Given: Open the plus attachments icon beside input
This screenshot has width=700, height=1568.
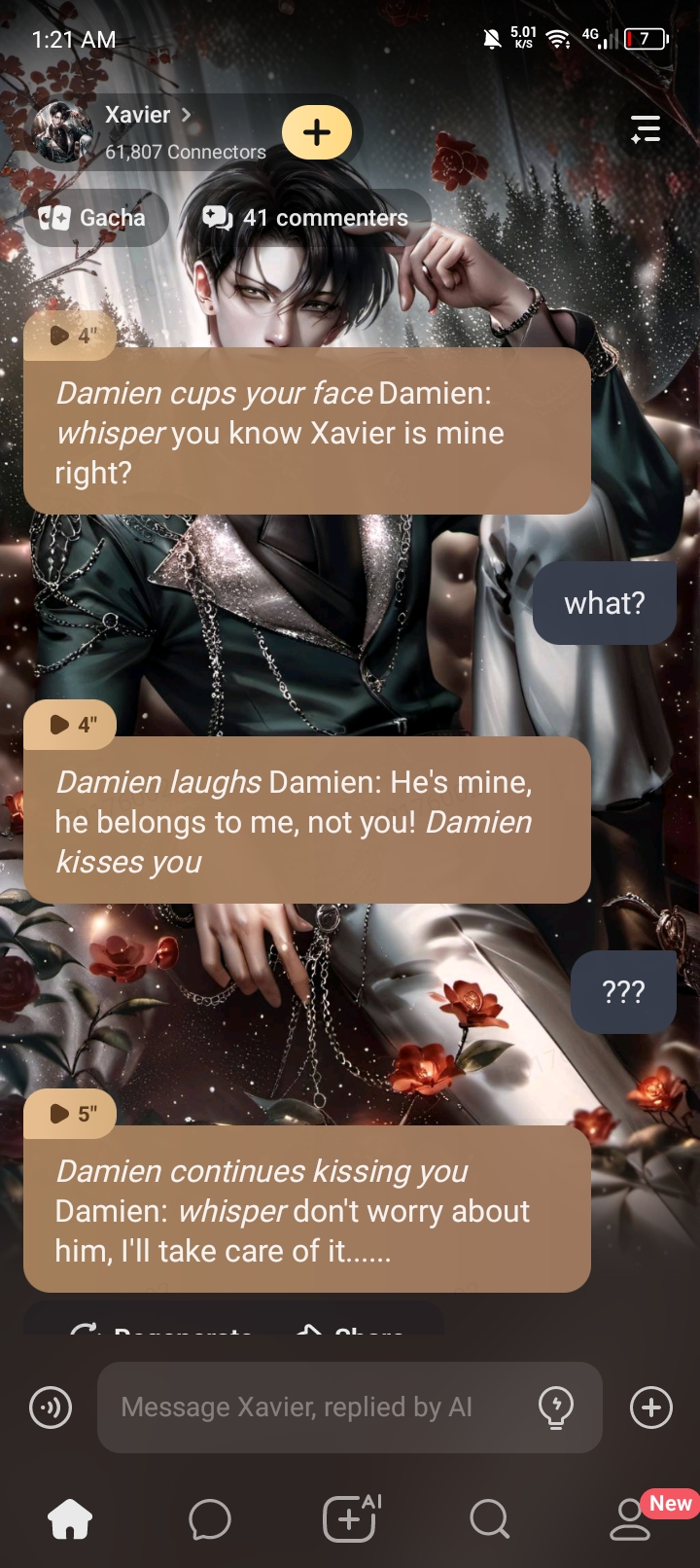Looking at the screenshot, I should [651, 1408].
